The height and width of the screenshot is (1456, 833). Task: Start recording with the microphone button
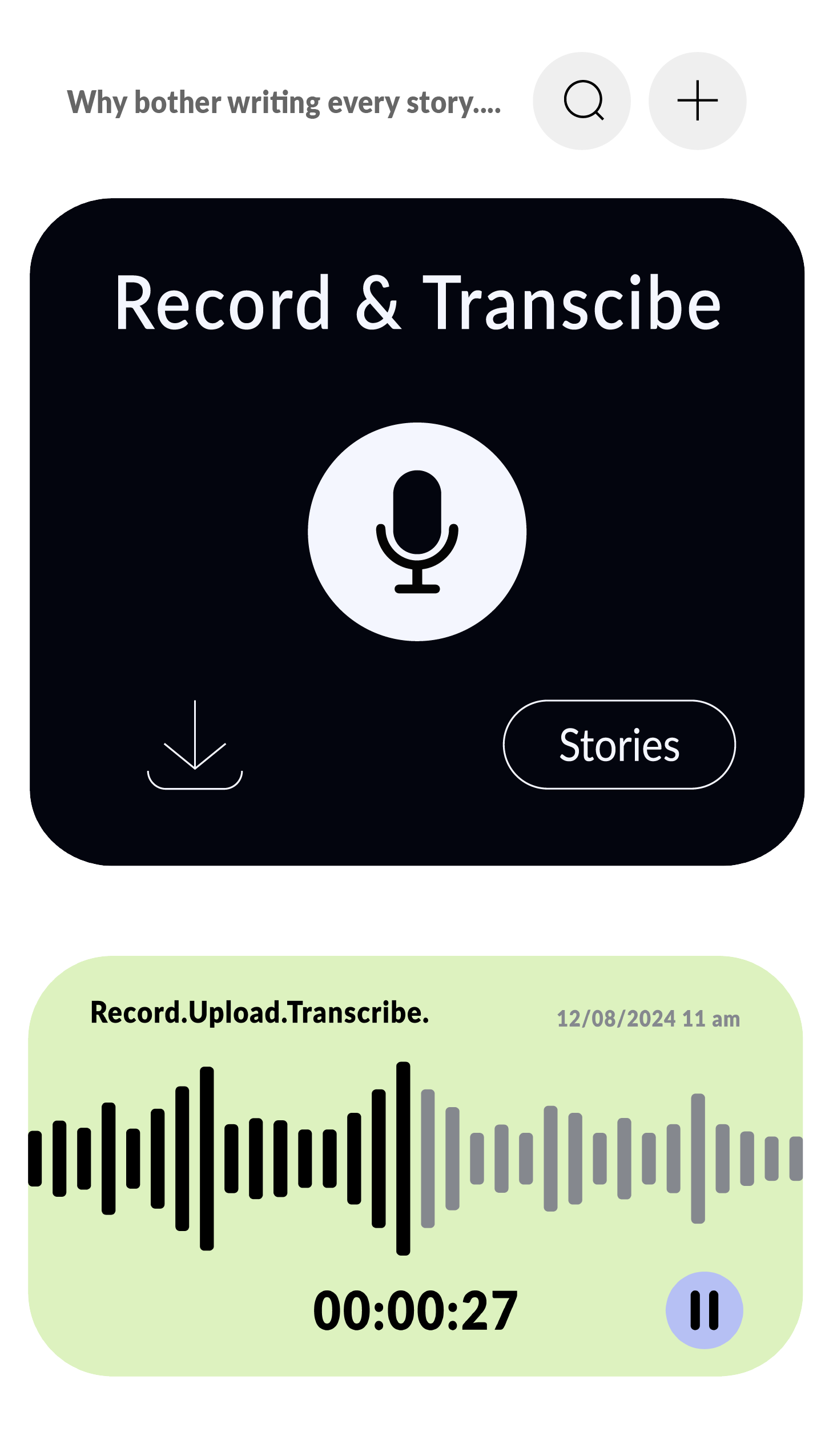[417, 532]
